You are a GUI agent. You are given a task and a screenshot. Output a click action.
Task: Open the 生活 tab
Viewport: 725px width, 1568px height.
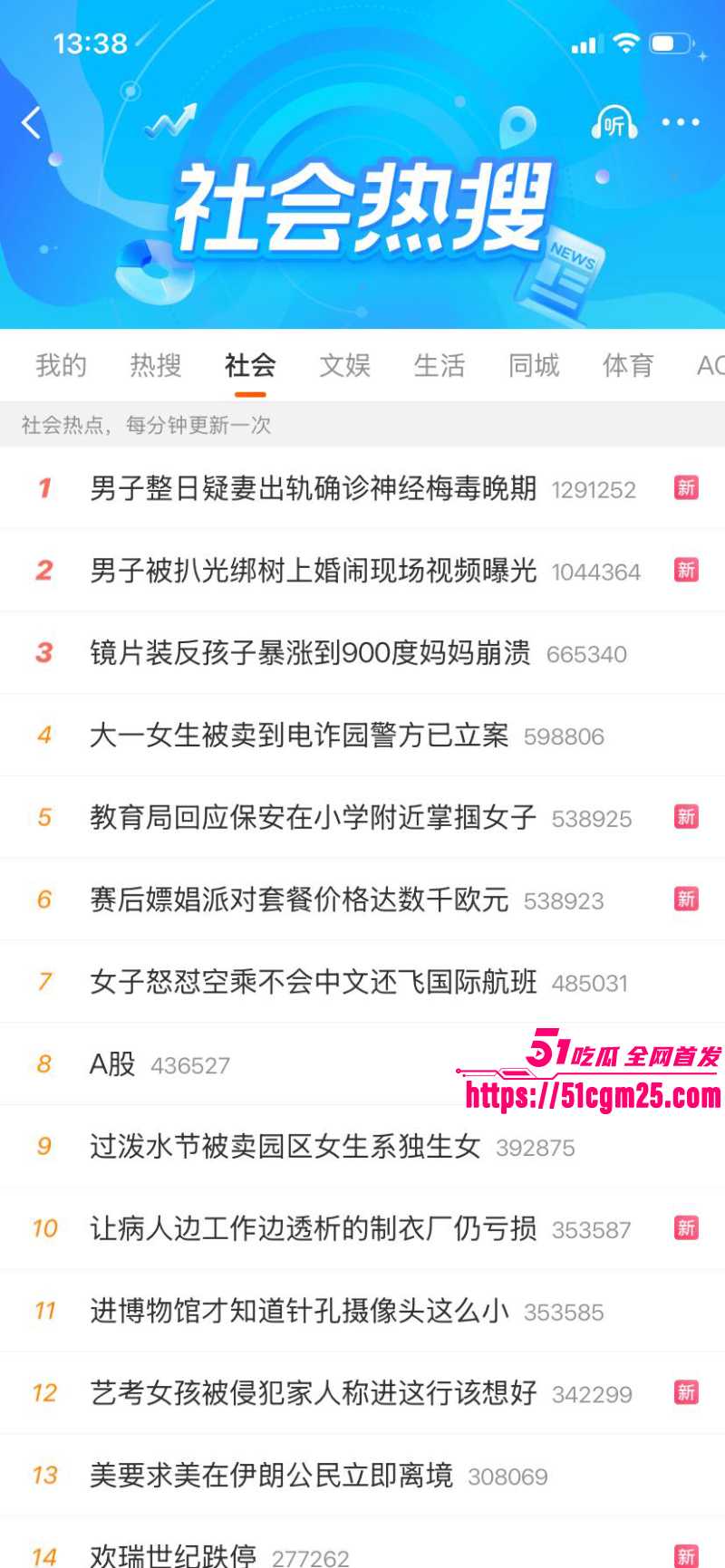point(440,366)
